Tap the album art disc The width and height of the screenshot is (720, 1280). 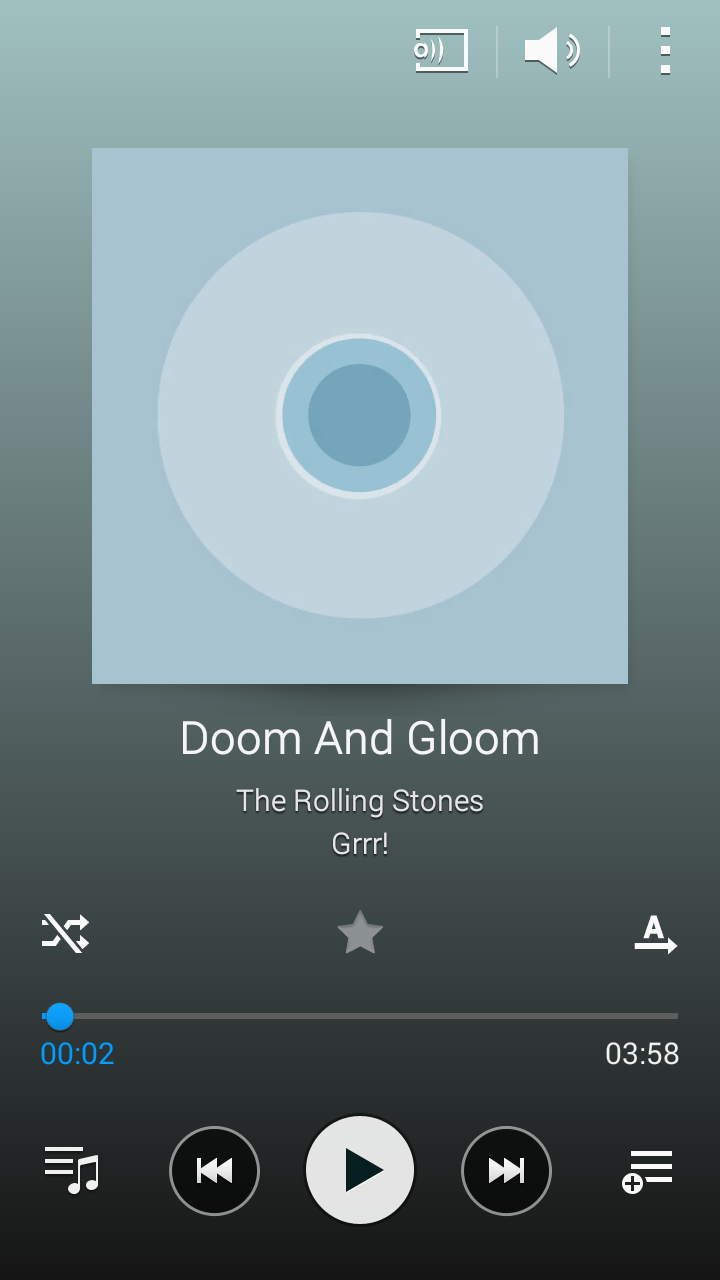click(360, 416)
